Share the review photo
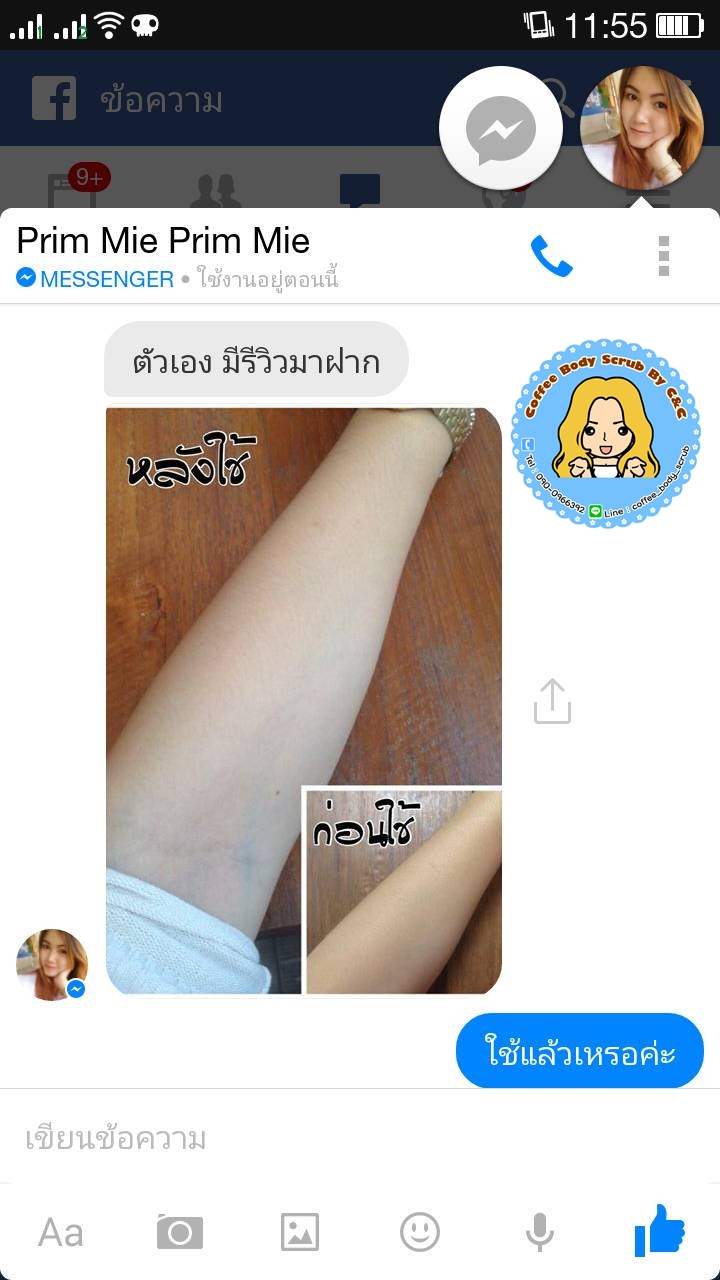Viewport: 720px width, 1280px height. (552, 701)
